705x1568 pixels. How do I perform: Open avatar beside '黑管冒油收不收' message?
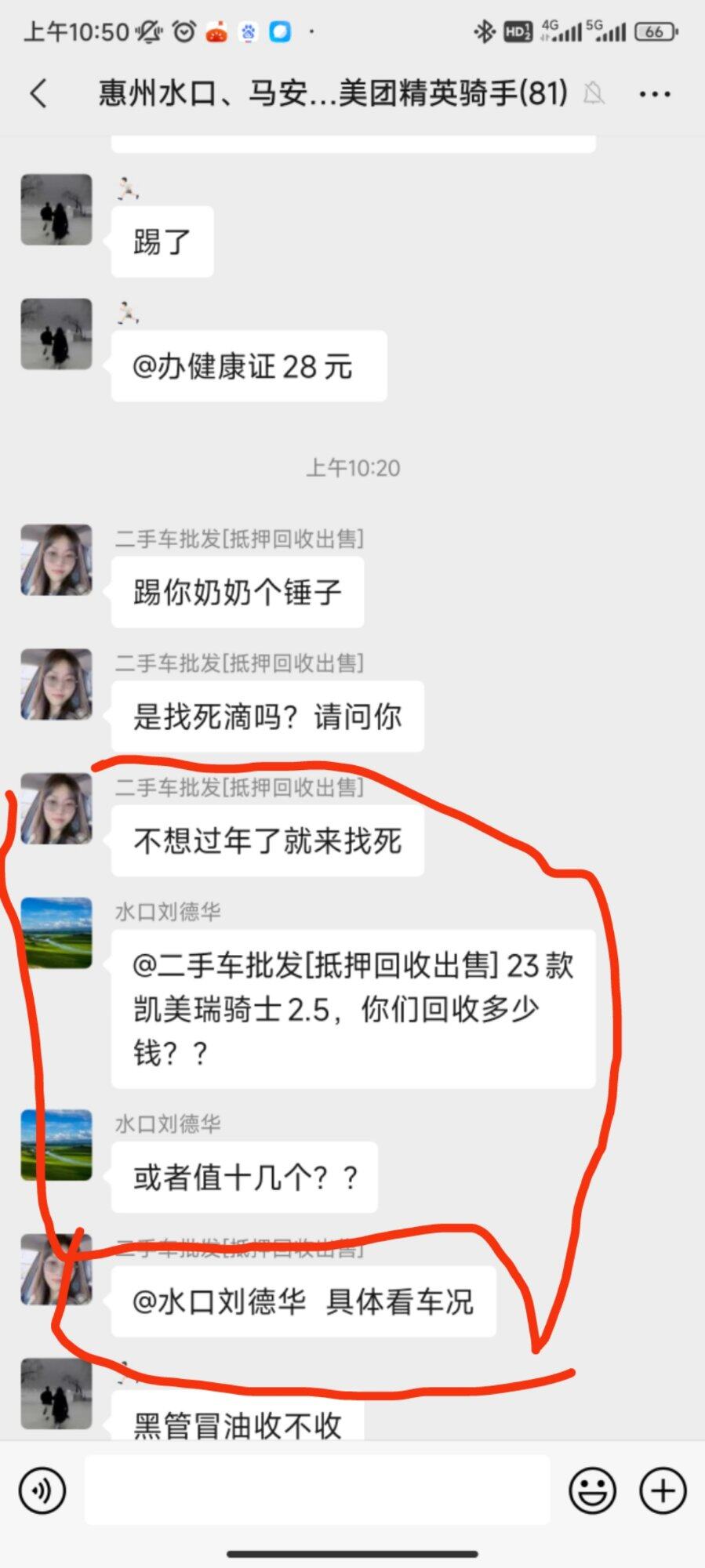coord(56,1394)
